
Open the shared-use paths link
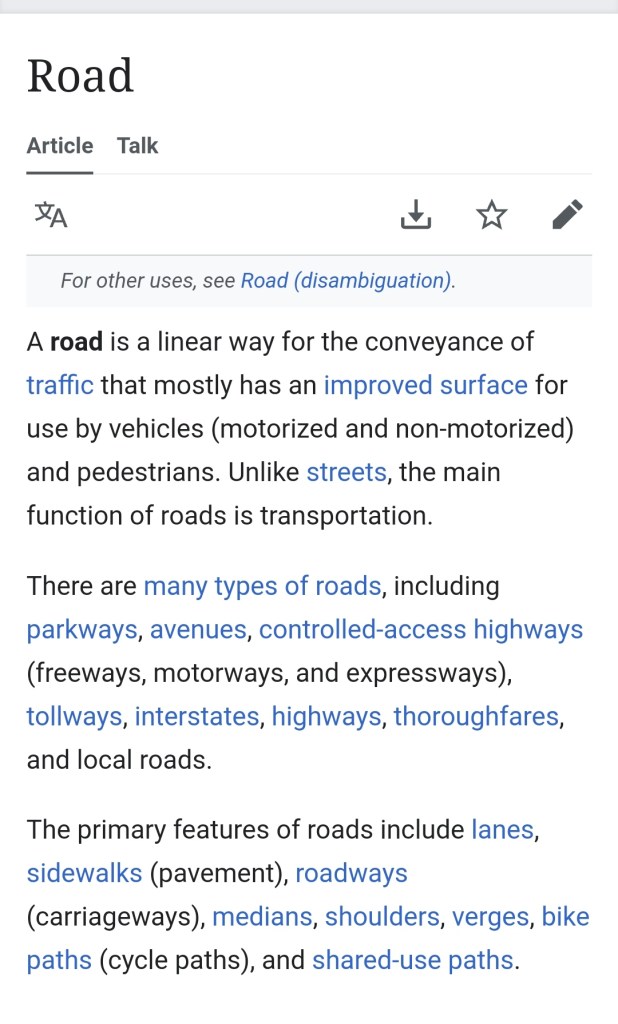413,962
